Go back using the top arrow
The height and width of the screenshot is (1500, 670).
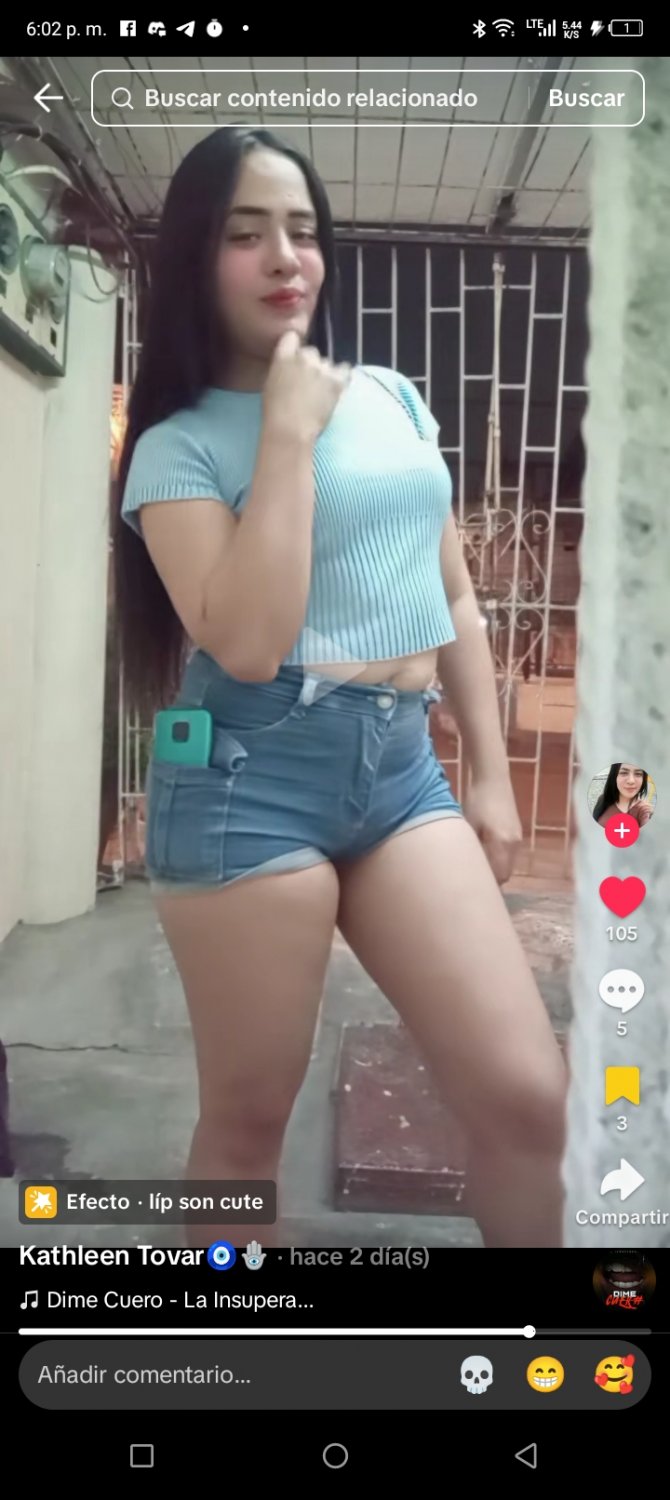coord(48,98)
